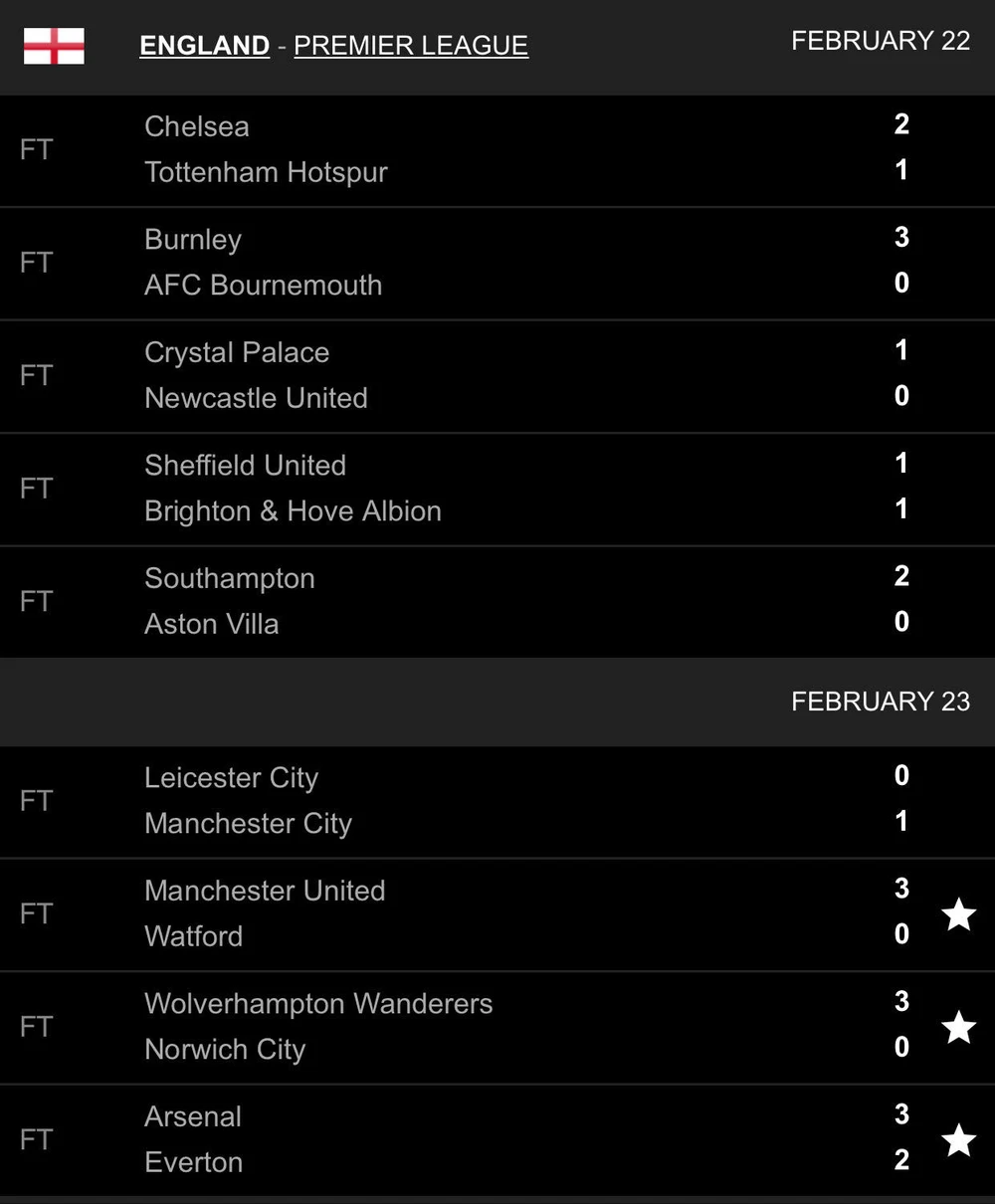Open the PREMIER LEAGUE link
995x1204 pixels.
[x=410, y=46]
